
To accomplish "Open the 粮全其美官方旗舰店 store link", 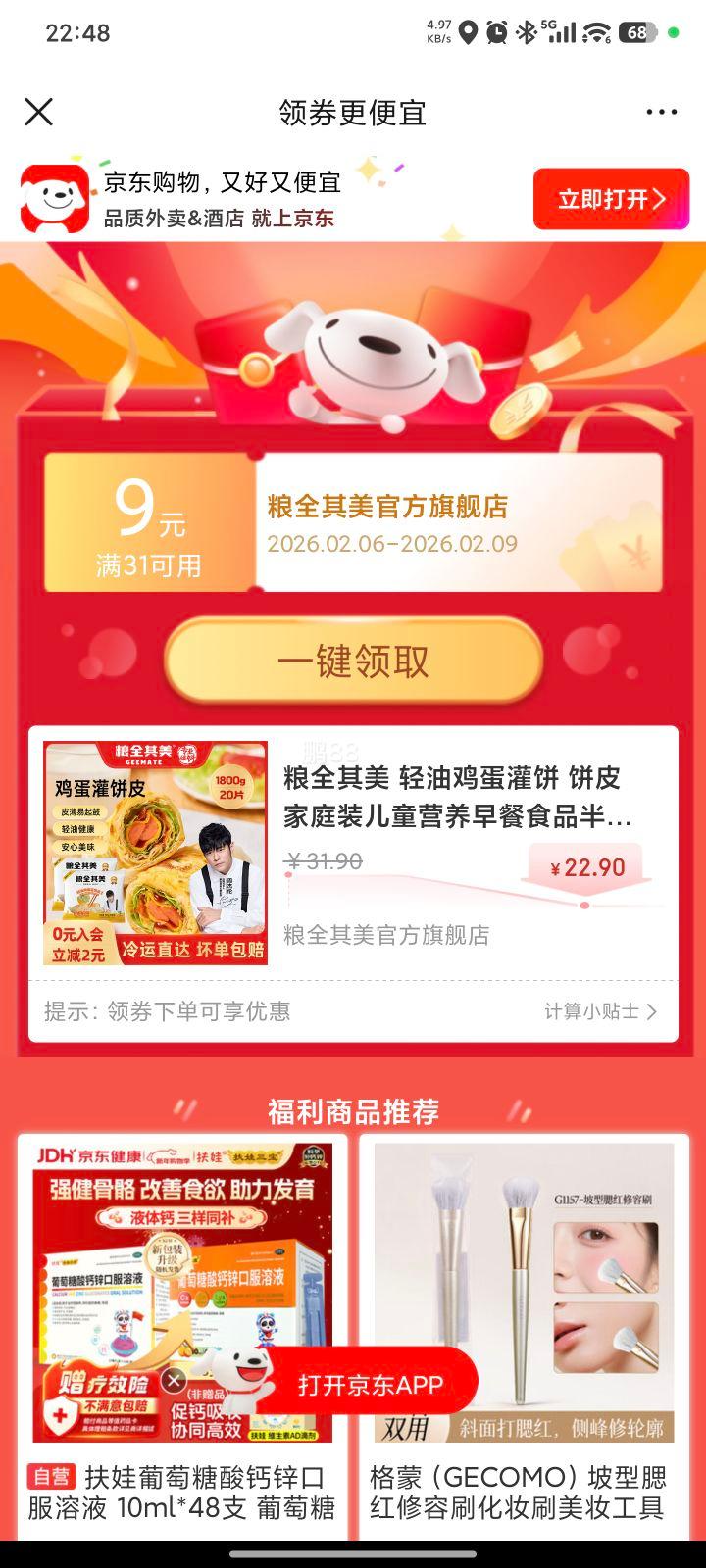I will tap(386, 936).
